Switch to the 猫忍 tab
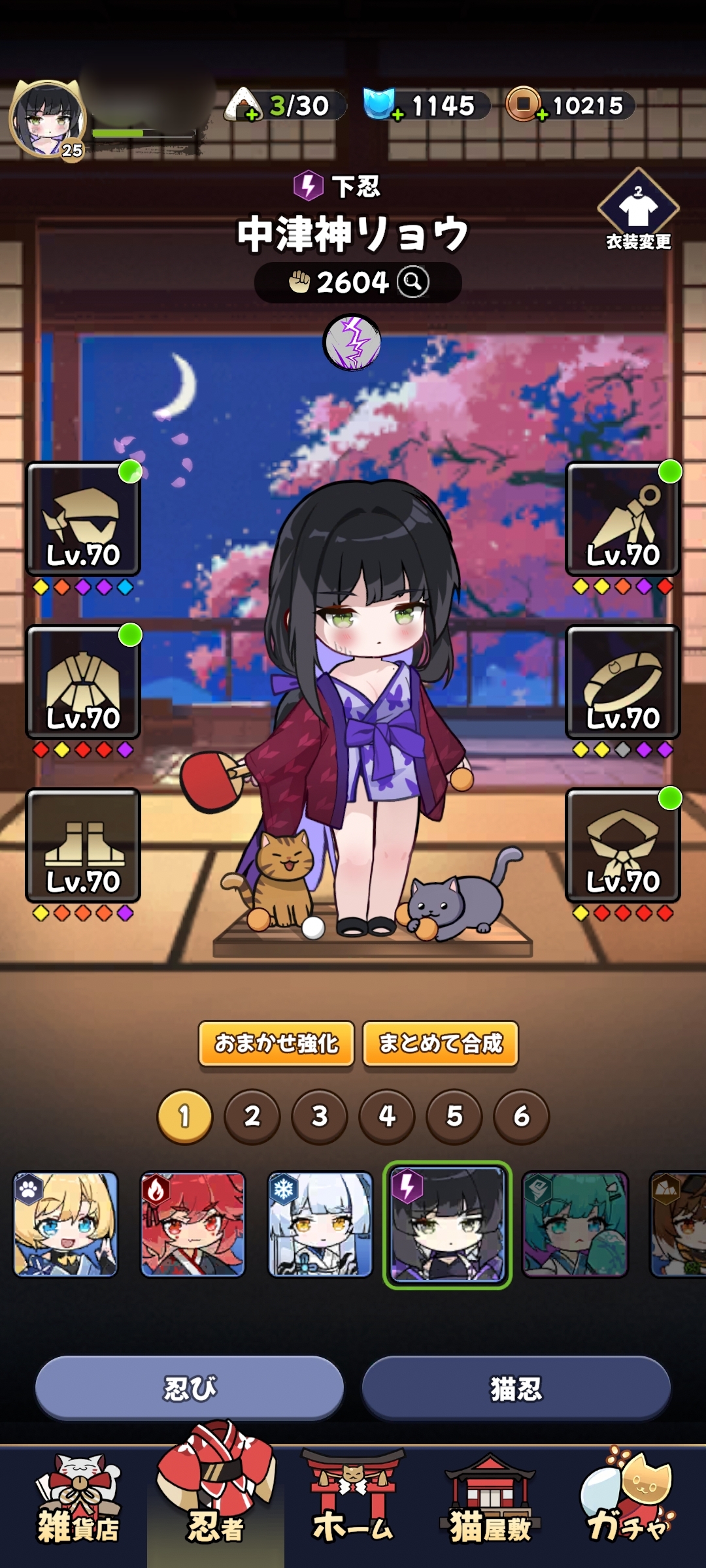This screenshot has height=1568, width=706. [x=516, y=1388]
